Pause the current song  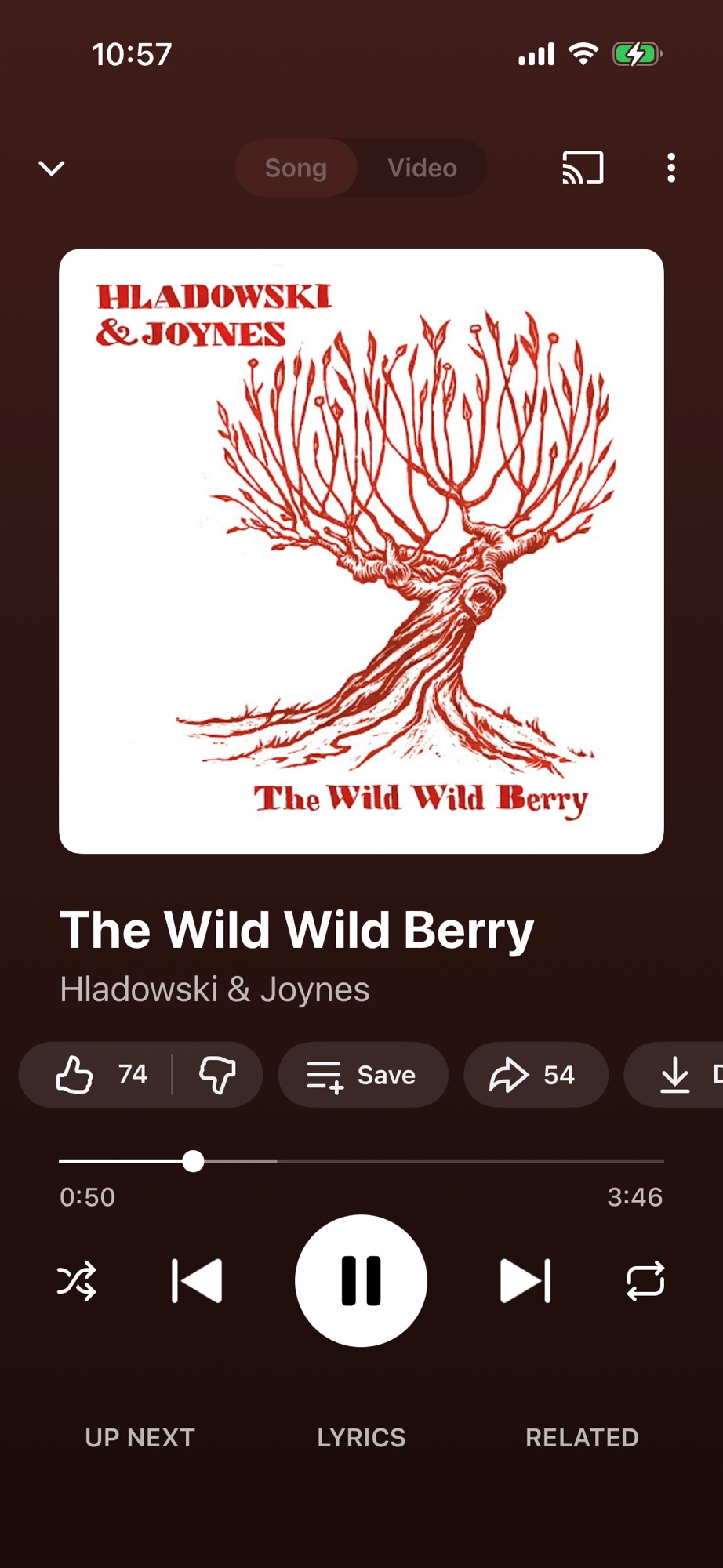click(361, 1281)
